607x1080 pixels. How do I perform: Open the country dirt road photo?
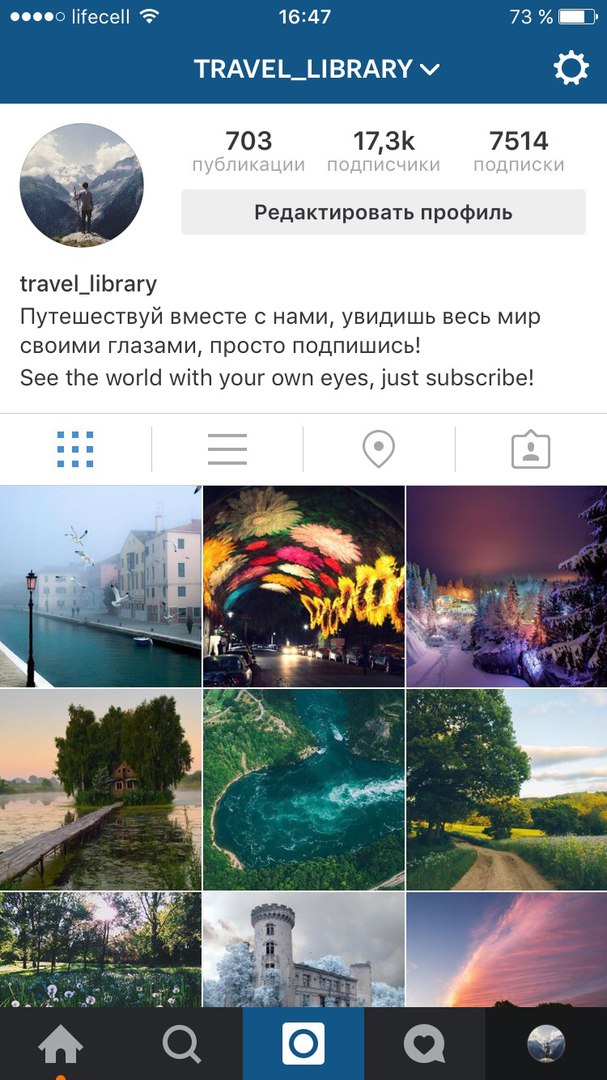506,789
